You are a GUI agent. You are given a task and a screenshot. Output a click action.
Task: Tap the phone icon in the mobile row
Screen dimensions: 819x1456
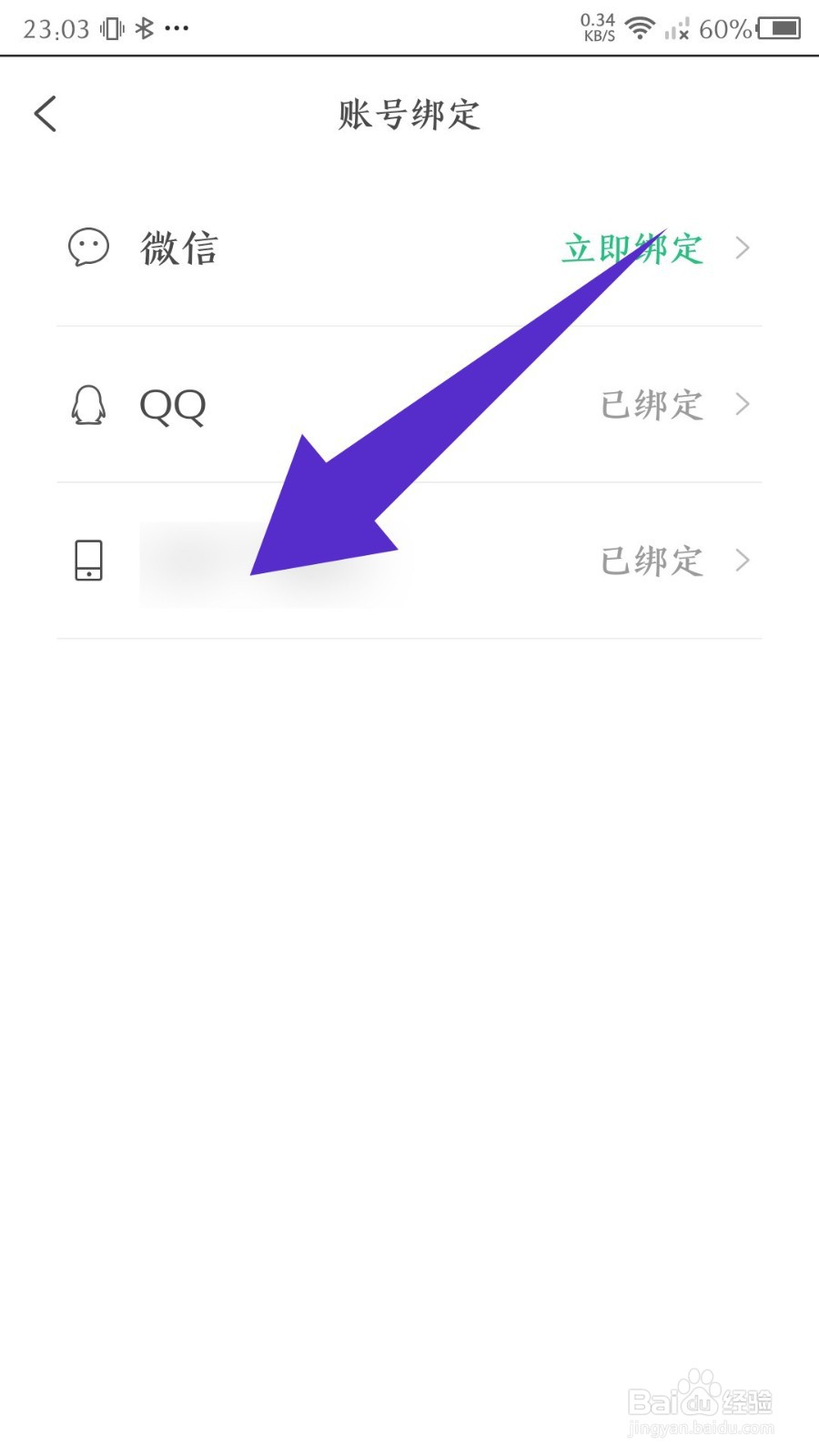88,561
